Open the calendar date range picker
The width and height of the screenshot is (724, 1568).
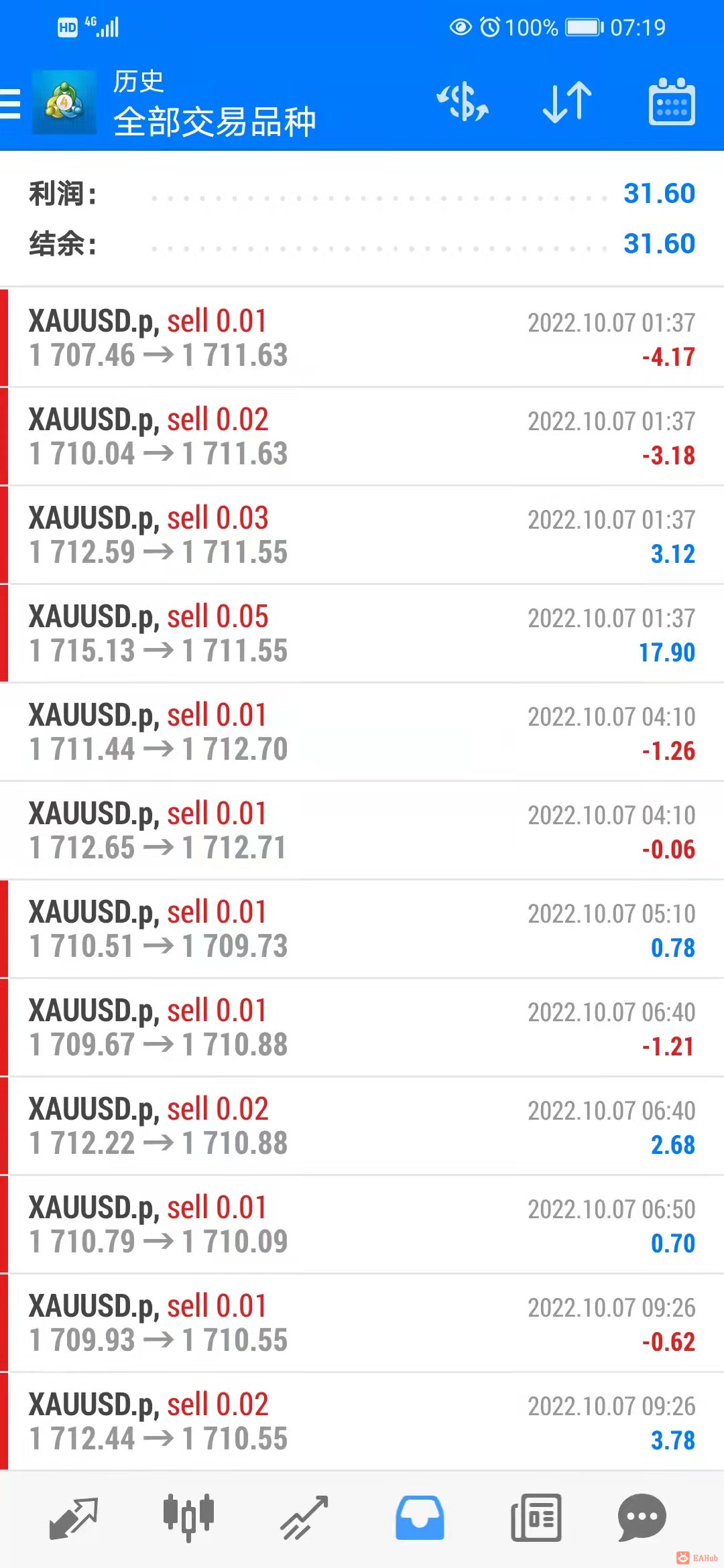(672, 103)
